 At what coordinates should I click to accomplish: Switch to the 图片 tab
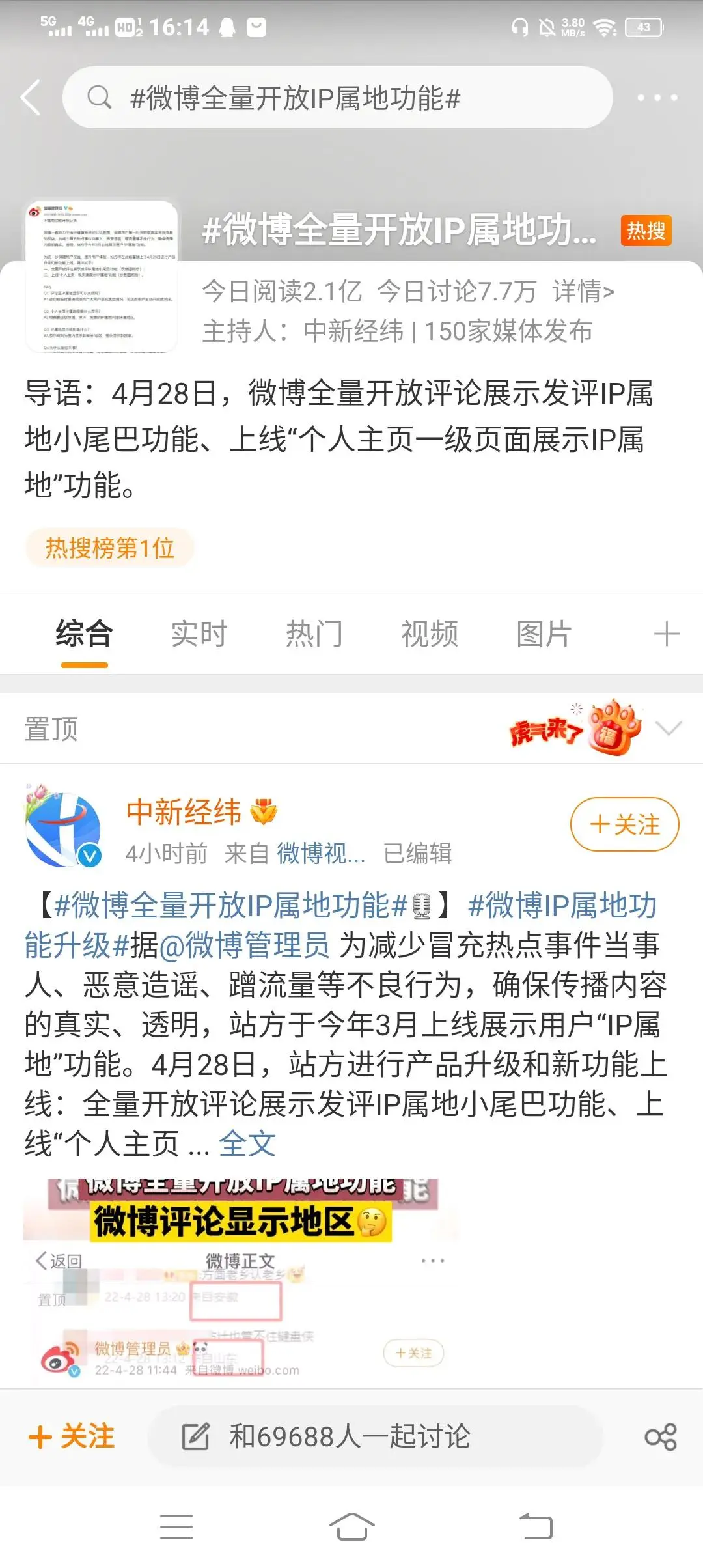(544, 634)
